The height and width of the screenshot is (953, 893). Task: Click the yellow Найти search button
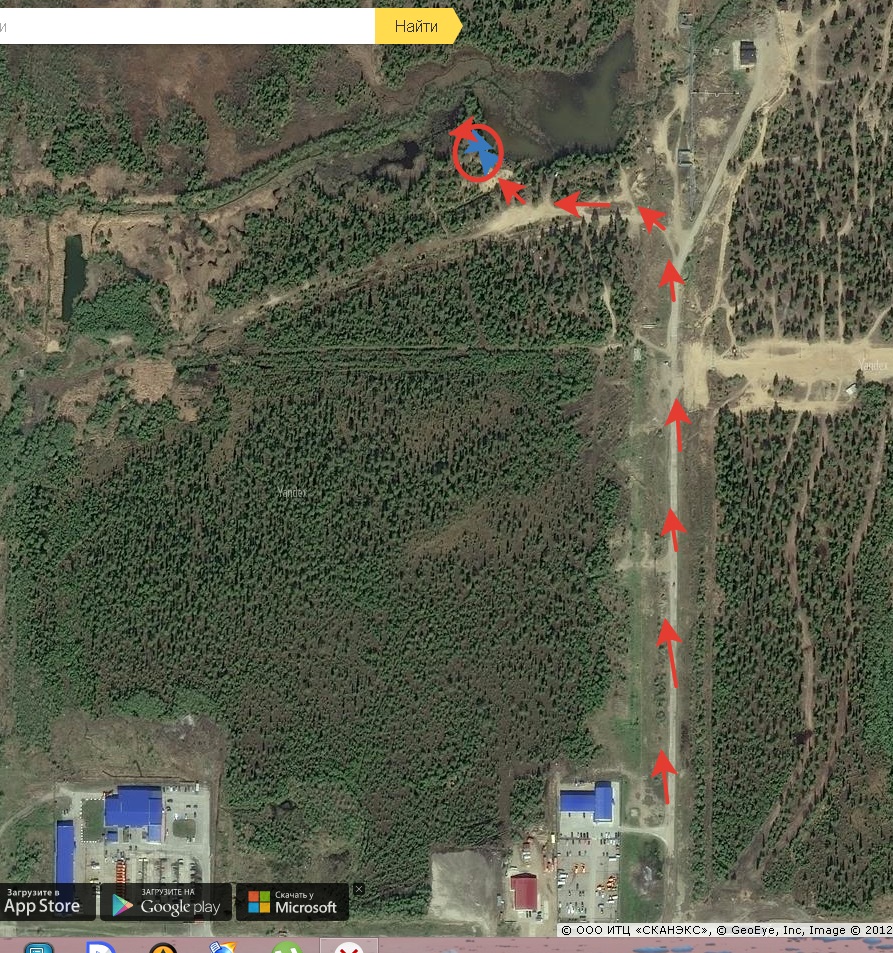(x=416, y=26)
